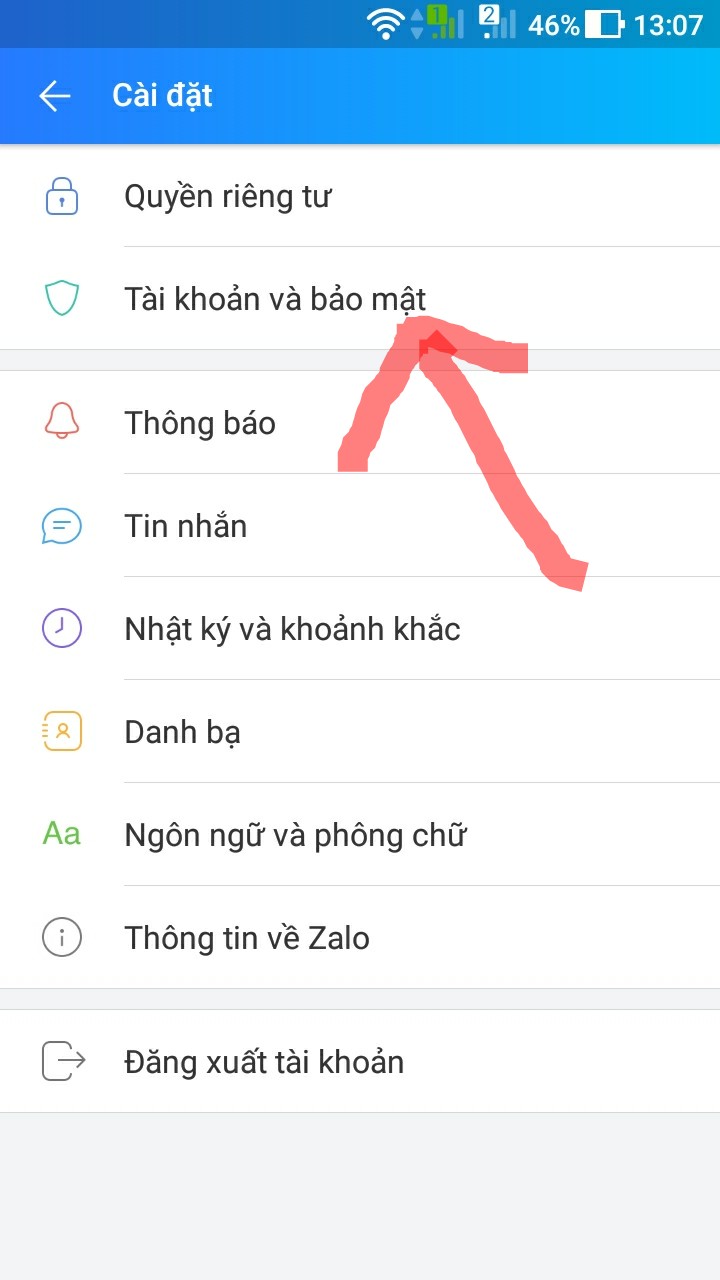Tap Đăng xuất tài khoản
Viewport: 720px width, 1280px height.
pyautogui.click(x=360, y=1061)
